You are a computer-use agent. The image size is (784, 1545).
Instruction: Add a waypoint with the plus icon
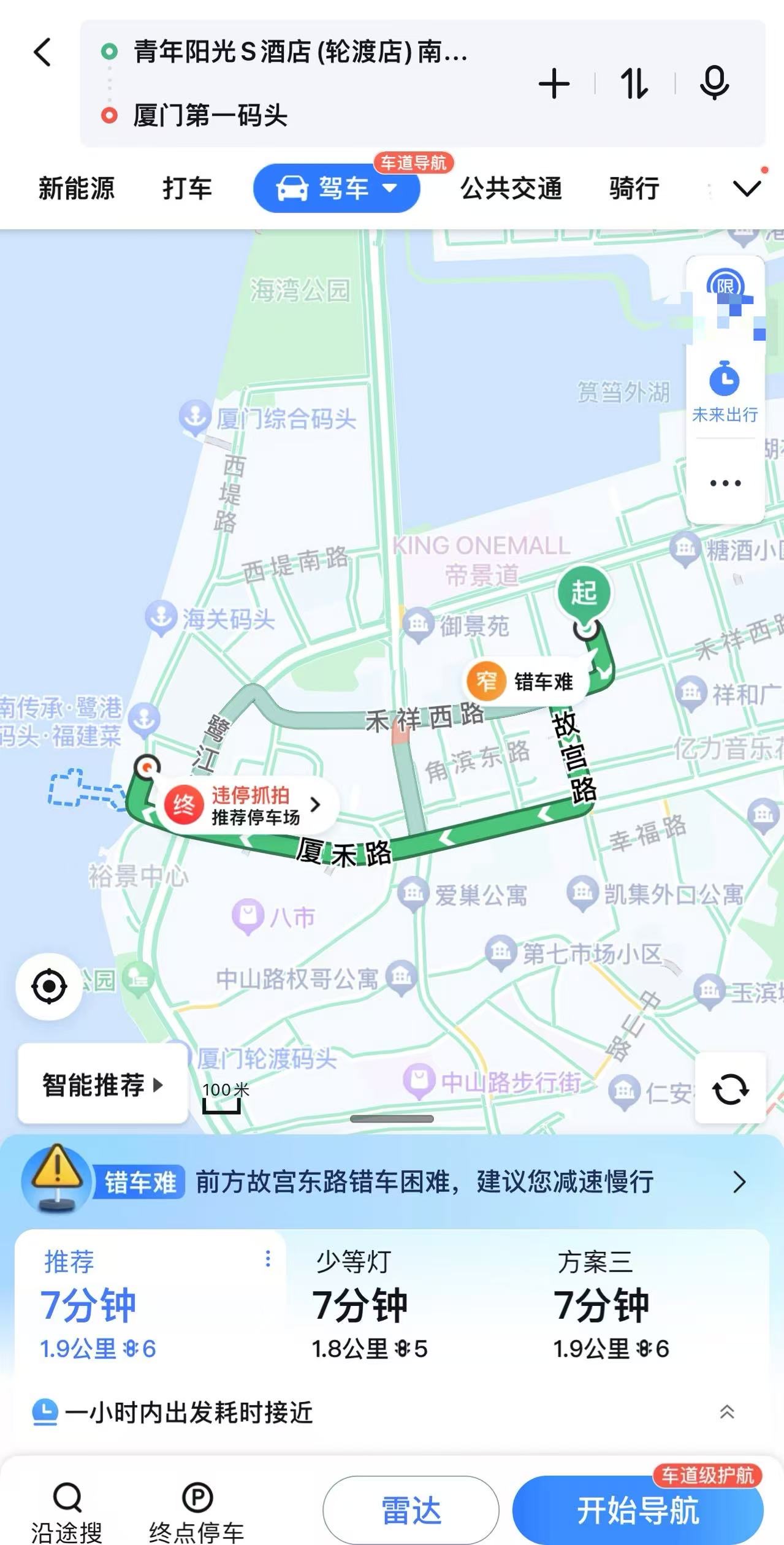(554, 84)
